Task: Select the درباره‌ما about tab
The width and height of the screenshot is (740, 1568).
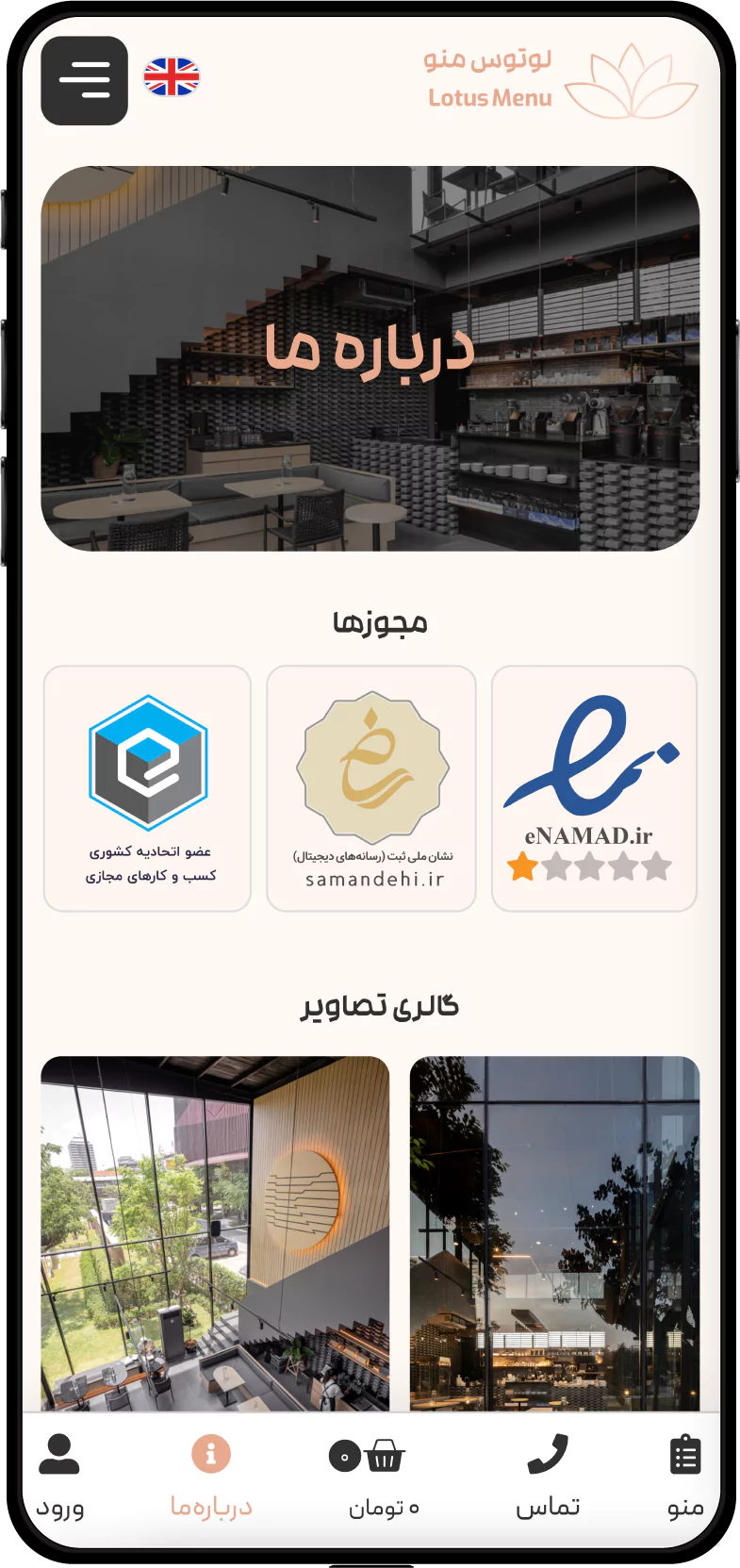Action: [211, 1477]
